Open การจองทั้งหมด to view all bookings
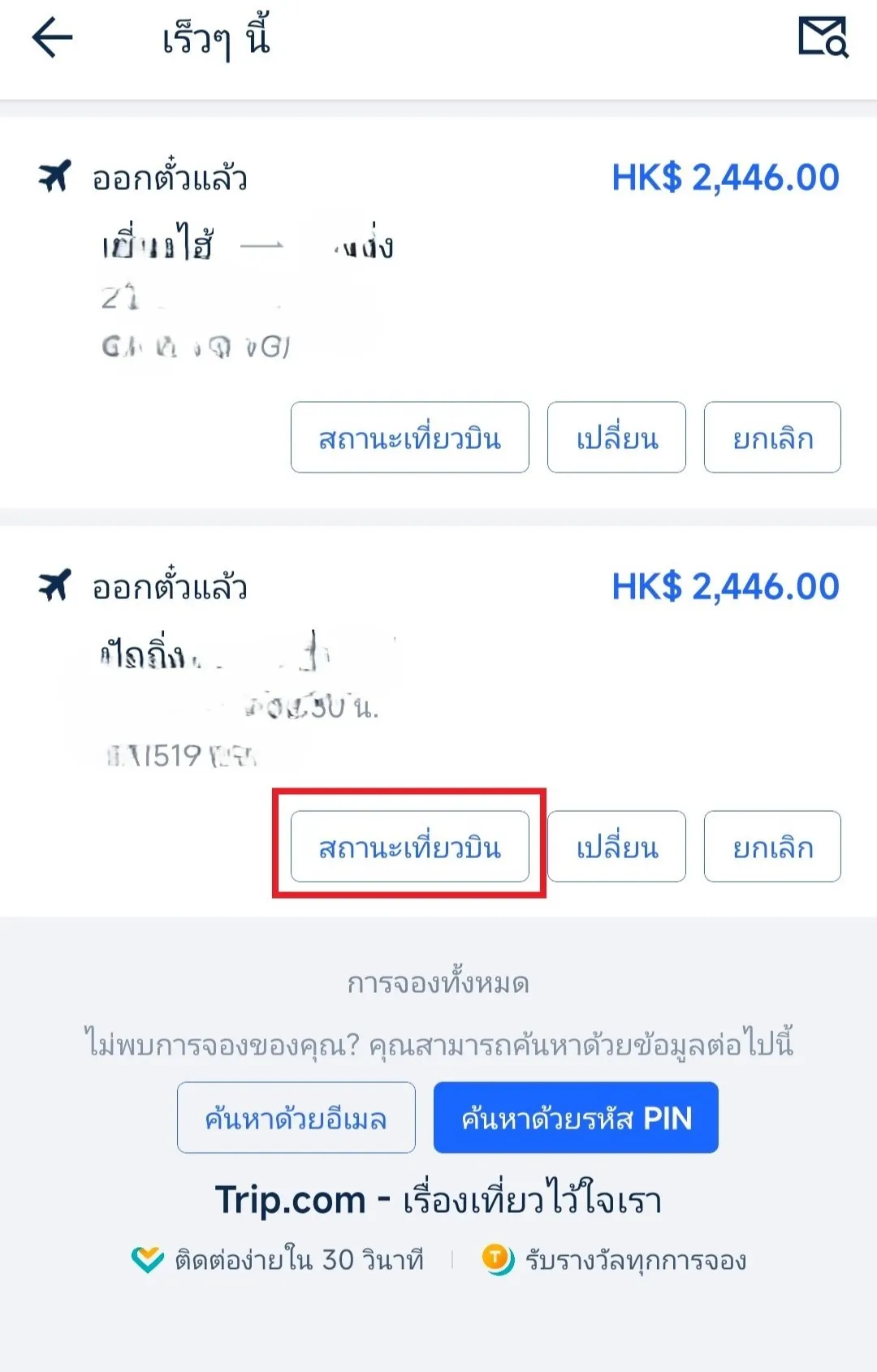 tap(438, 985)
